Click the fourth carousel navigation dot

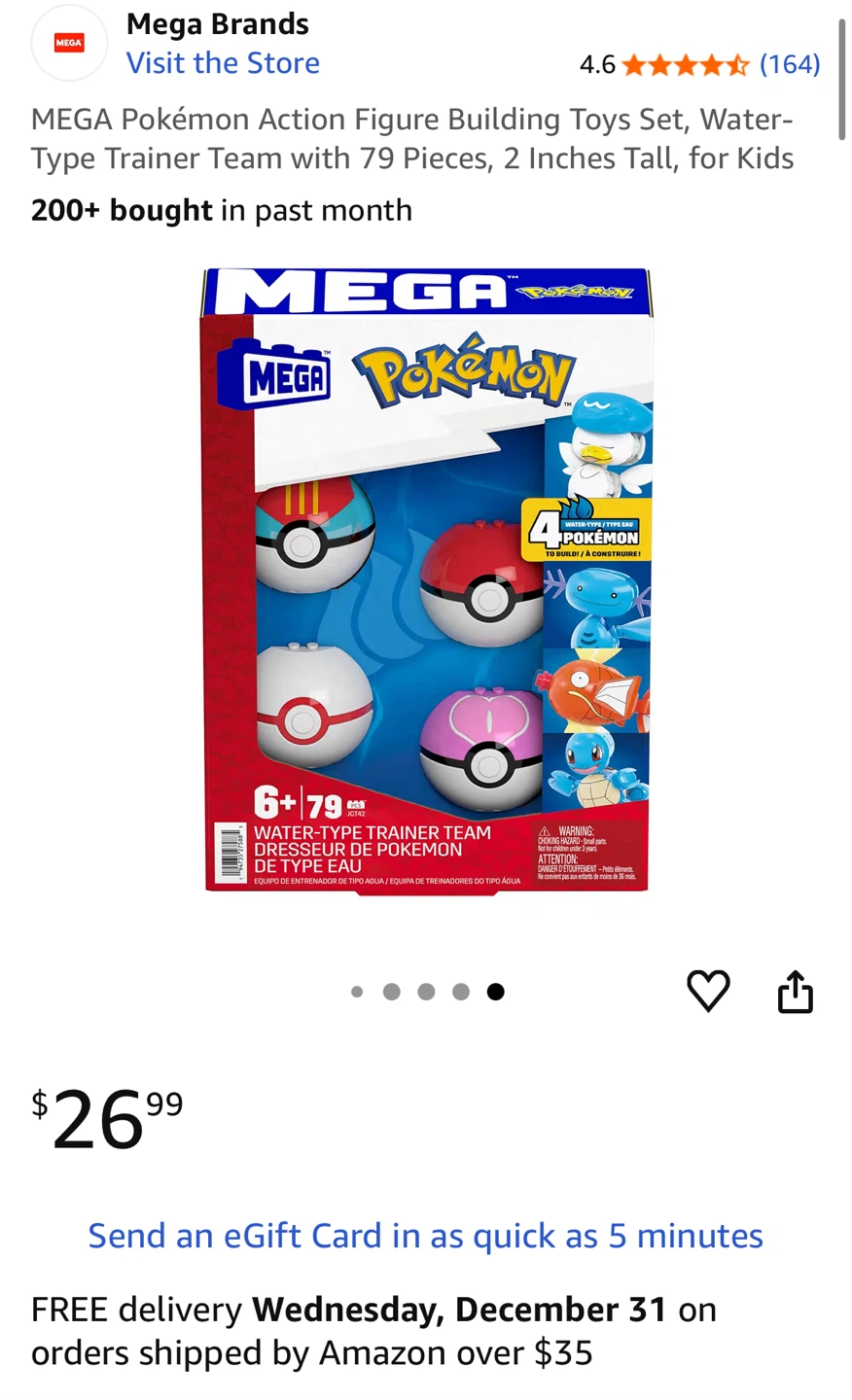coord(461,992)
